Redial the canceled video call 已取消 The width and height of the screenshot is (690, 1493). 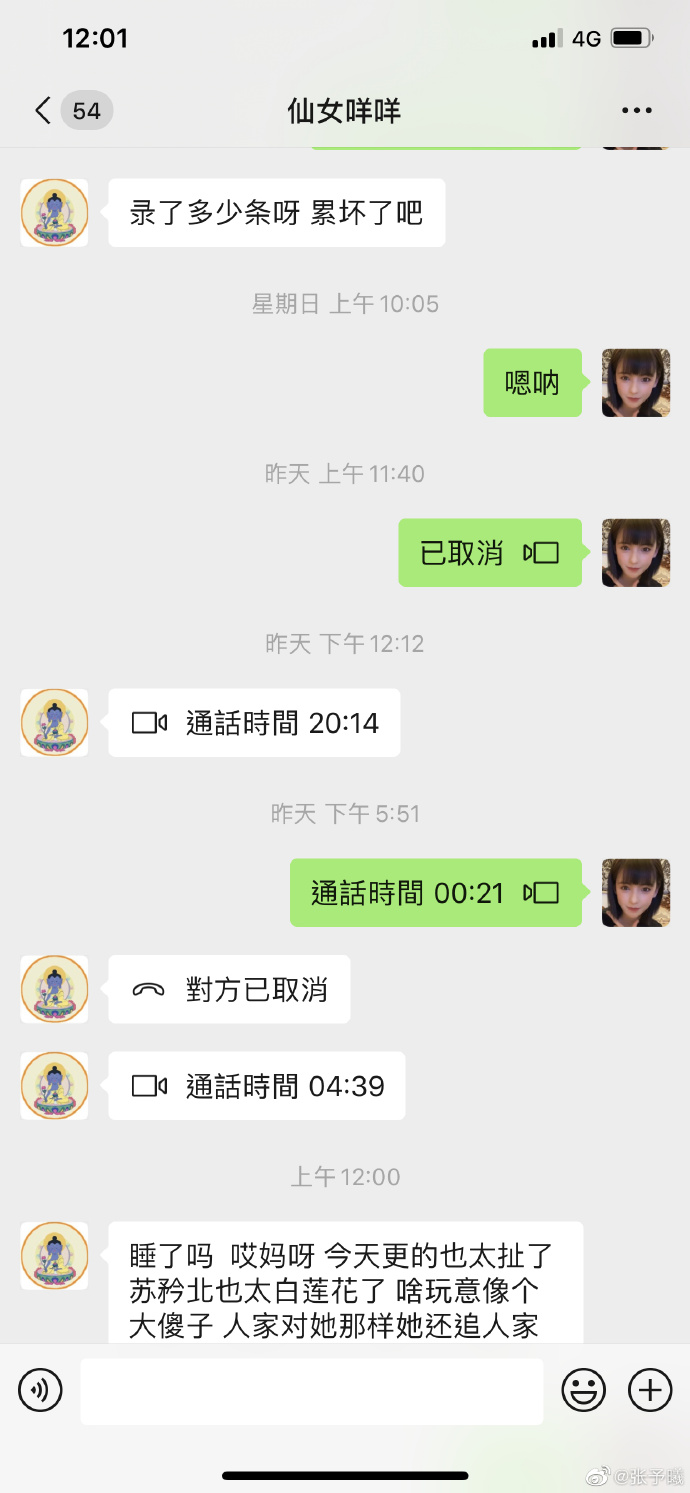490,553
